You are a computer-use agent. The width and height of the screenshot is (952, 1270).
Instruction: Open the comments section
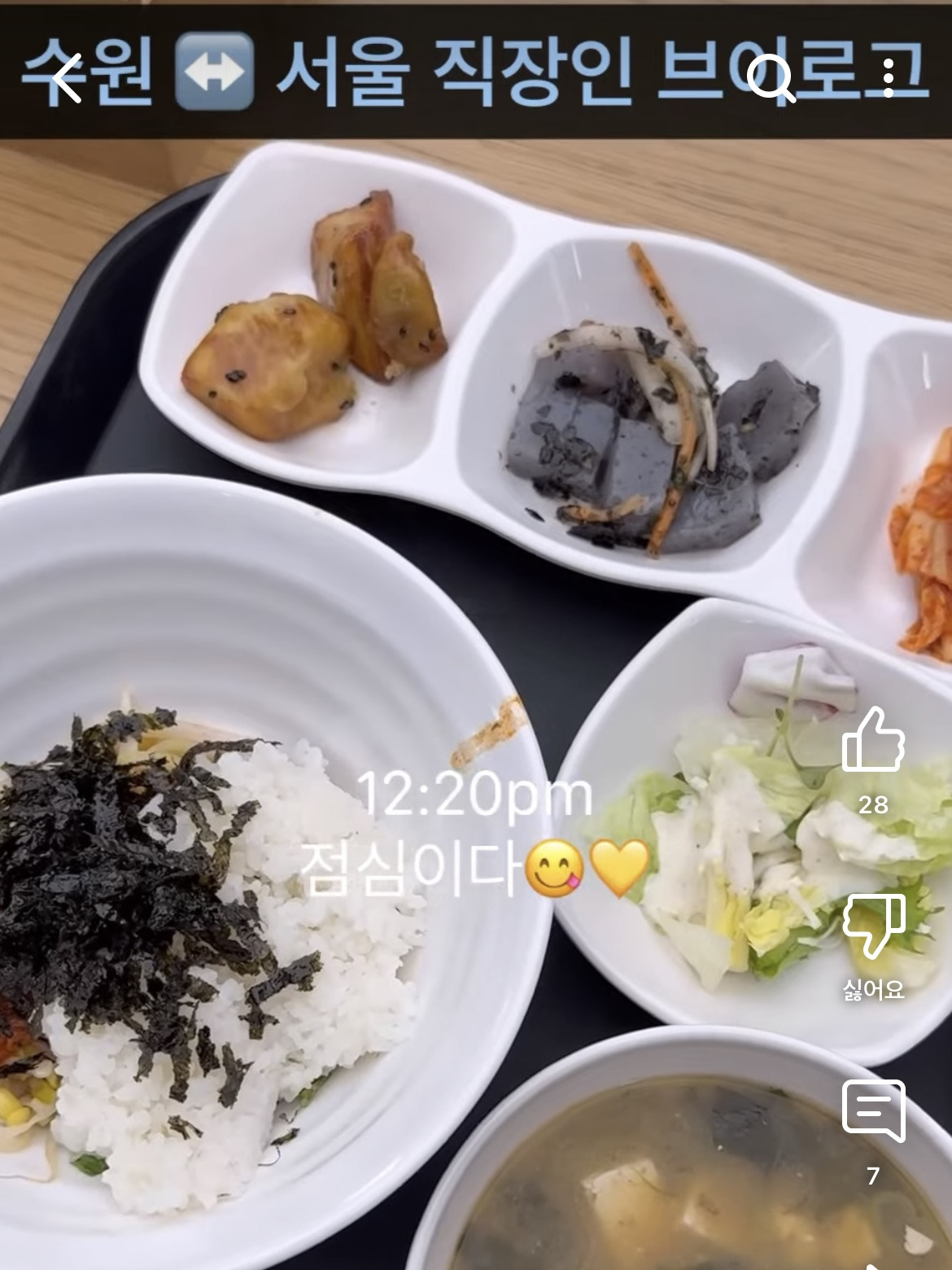click(x=873, y=1111)
